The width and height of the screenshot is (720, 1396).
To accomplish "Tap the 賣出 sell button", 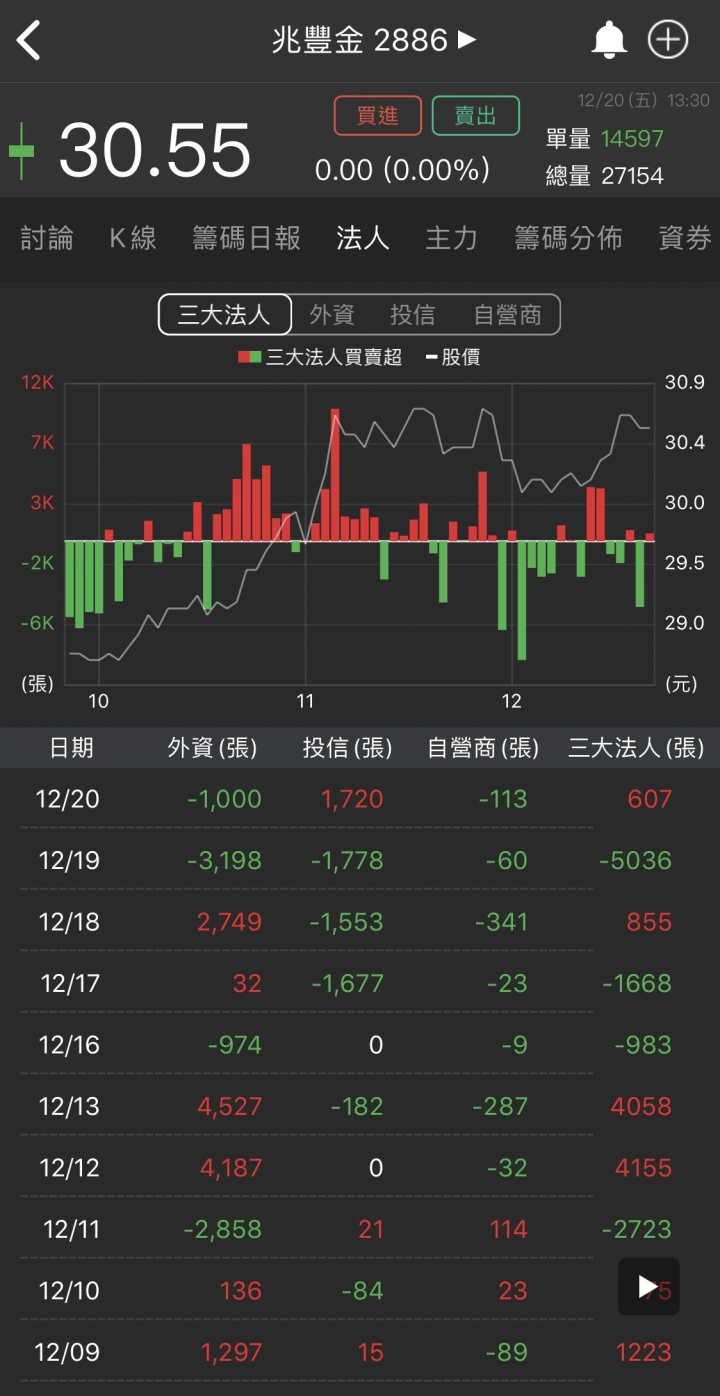I will [x=476, y=116].
